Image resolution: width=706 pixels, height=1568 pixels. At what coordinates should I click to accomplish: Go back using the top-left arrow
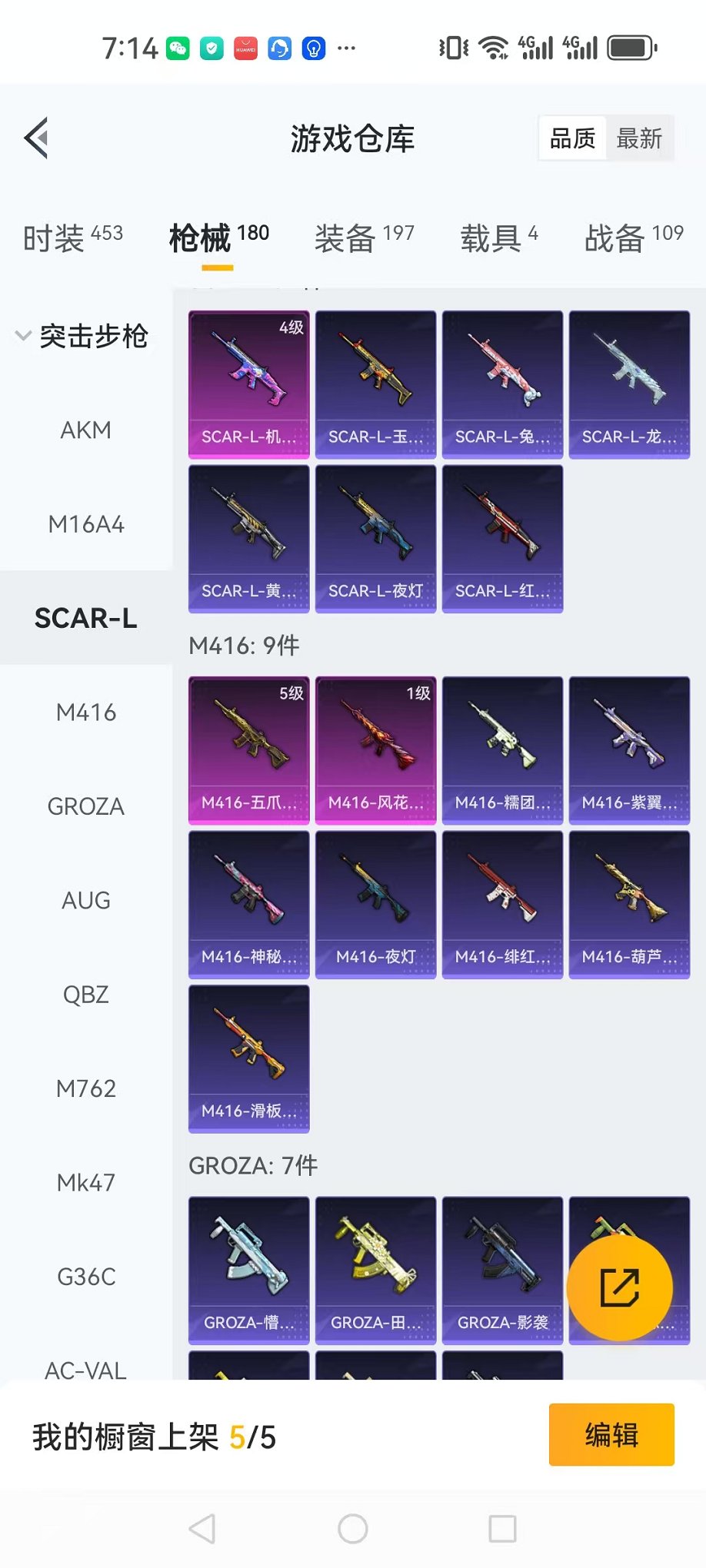(37, 138)
